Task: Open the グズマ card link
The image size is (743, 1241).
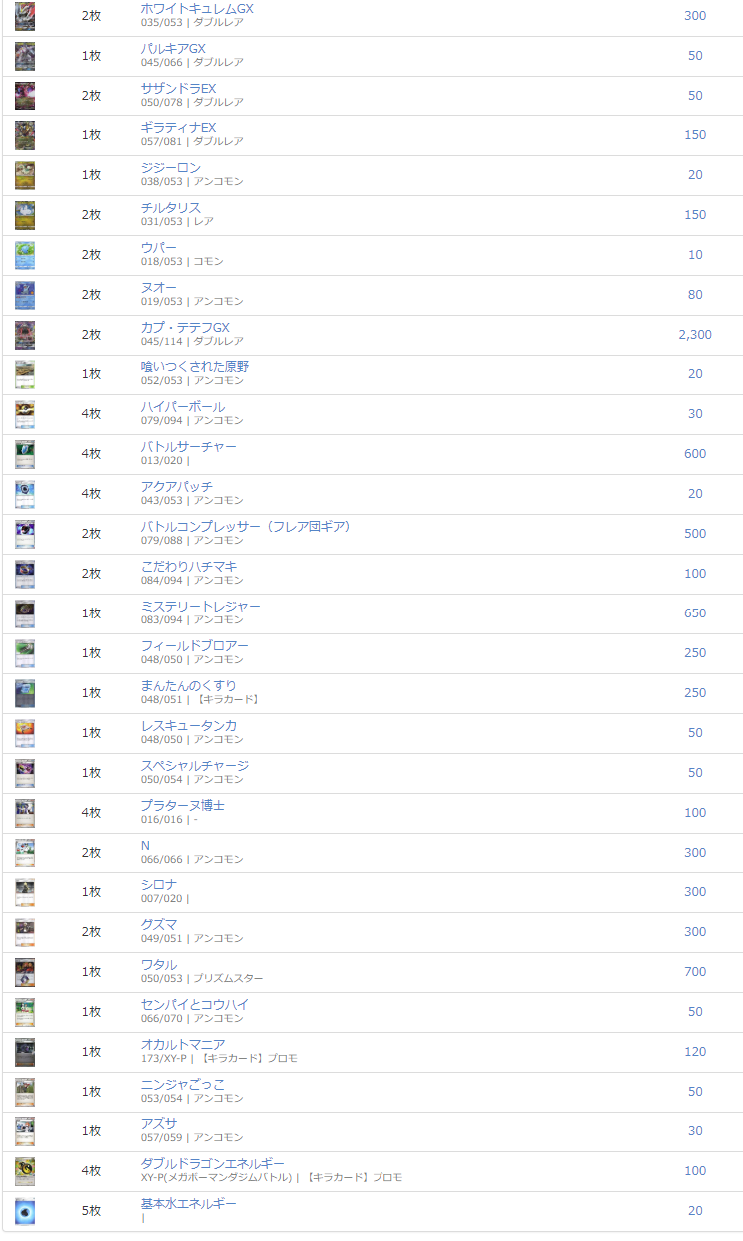Action: pyautogui.click(x=159, y=925)
